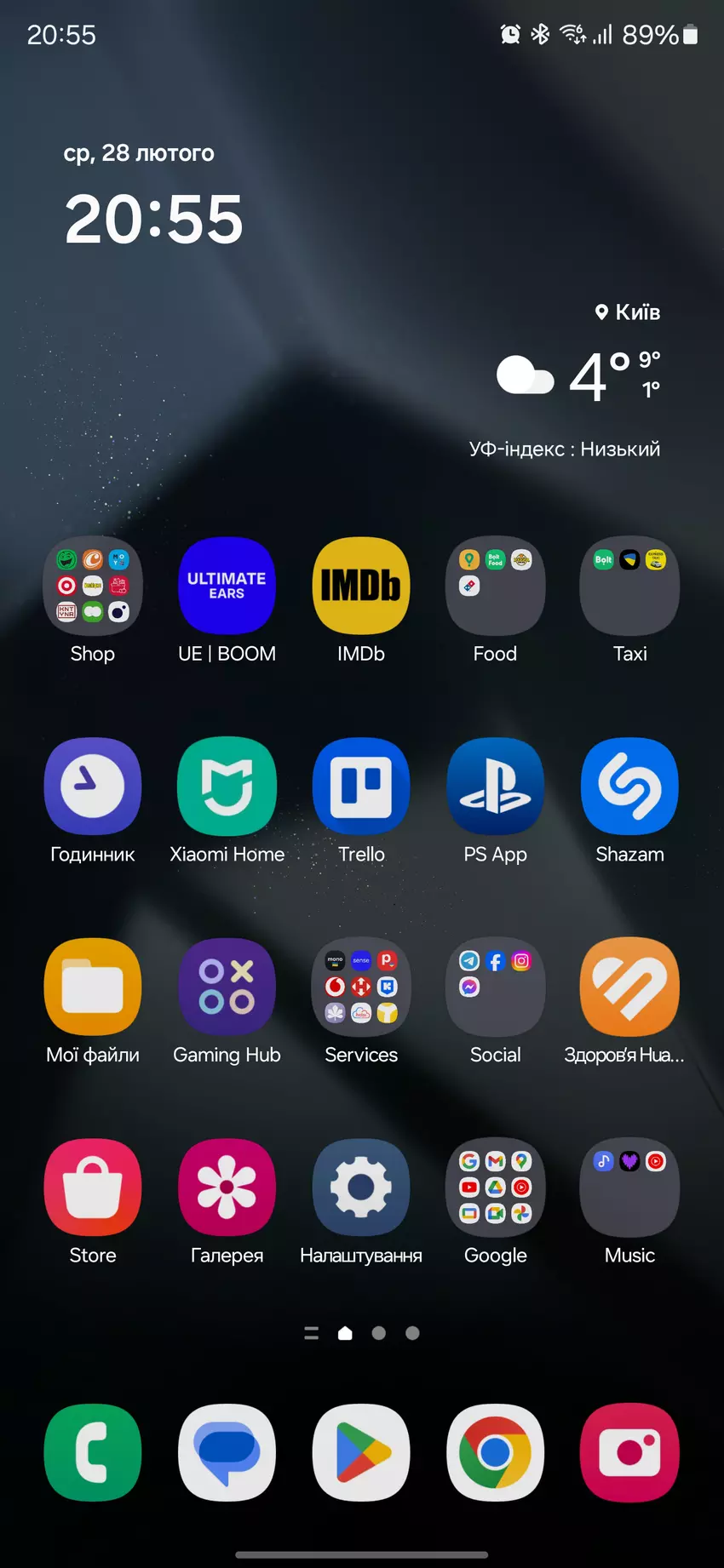Viewport: 724px width, 1568px height.
Task: Open Мої файли file manager
Action: (x=92, y=987)
